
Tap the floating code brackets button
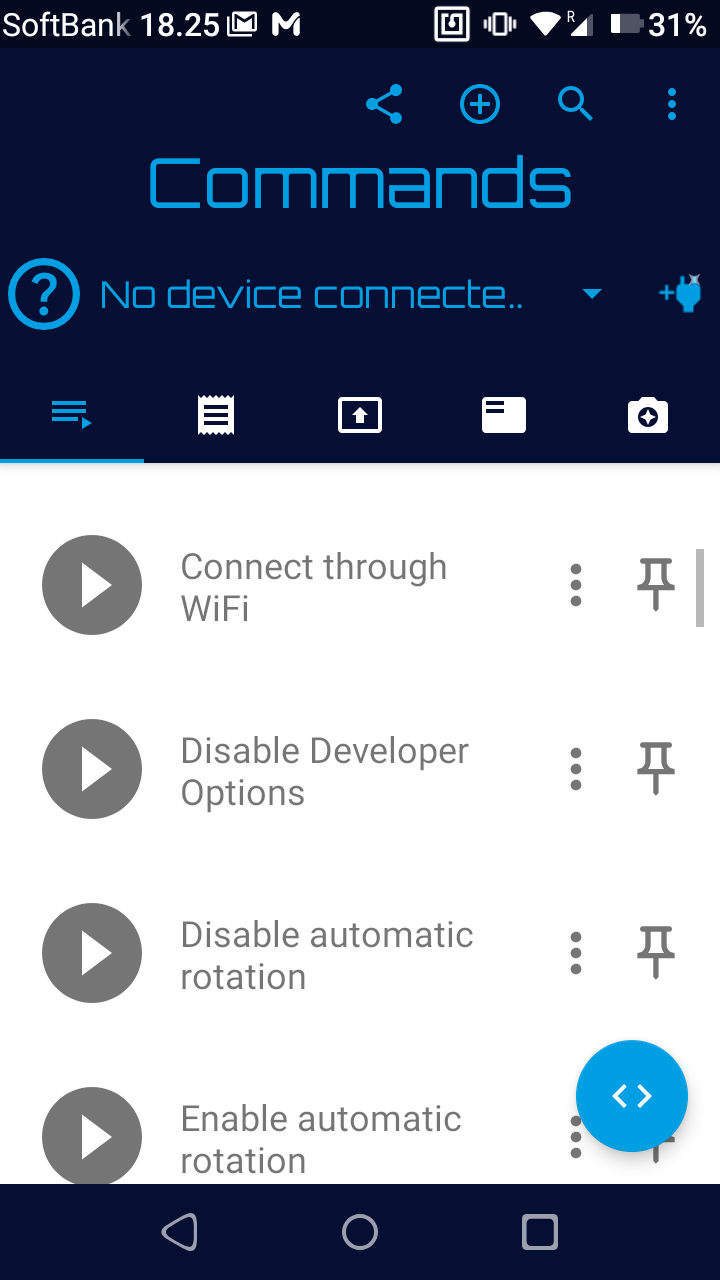[632, 1096]
